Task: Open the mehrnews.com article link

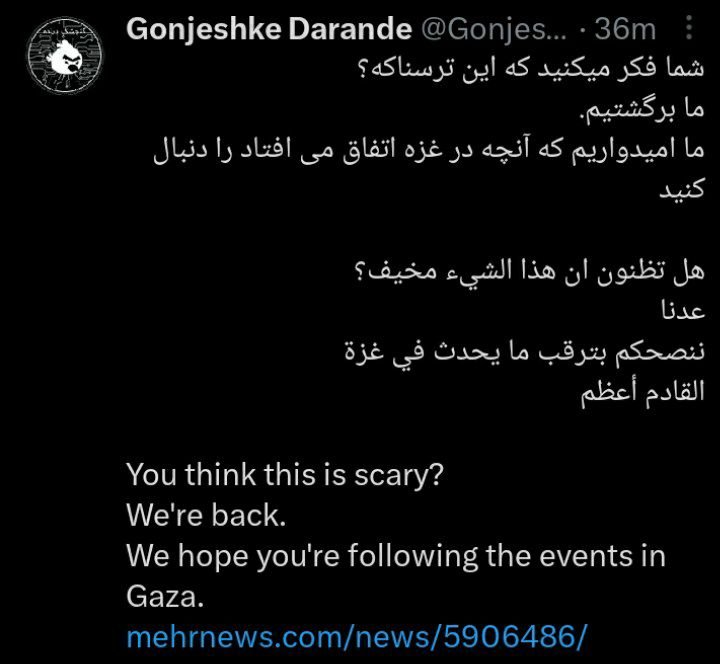Action: pos(356,635)
